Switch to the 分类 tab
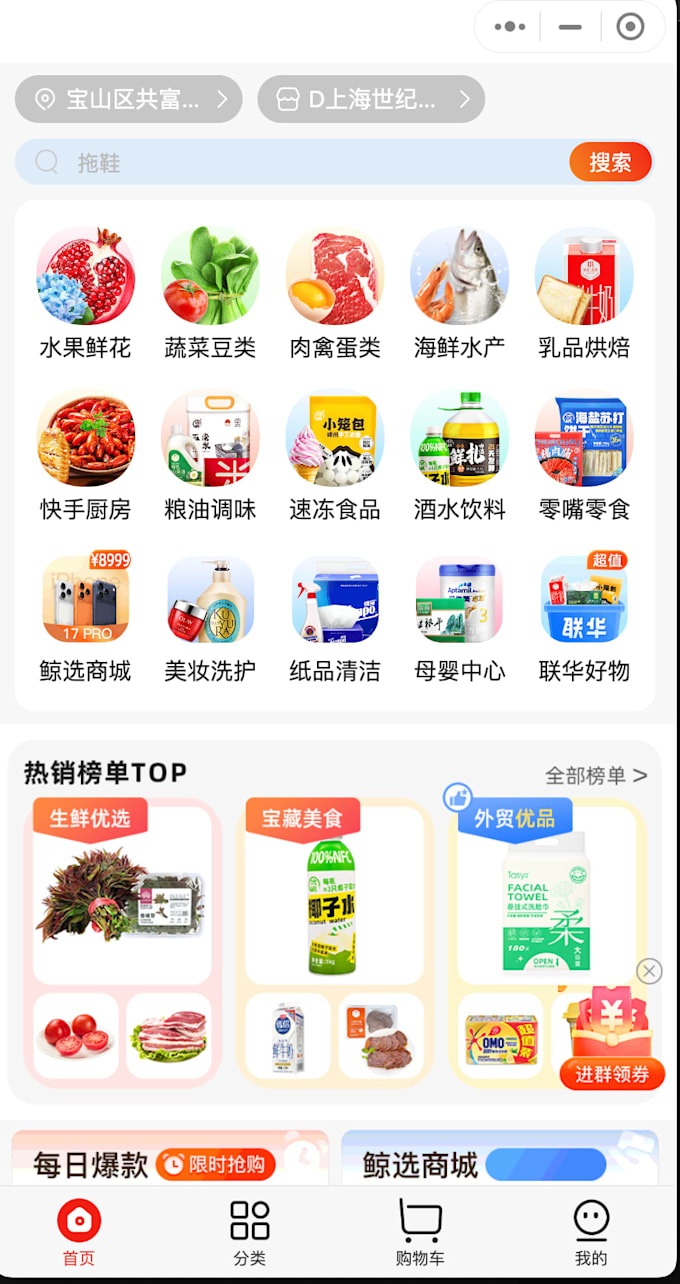Image resolution: width=680 pixels, height=1284 pixels. [249, 1233]
